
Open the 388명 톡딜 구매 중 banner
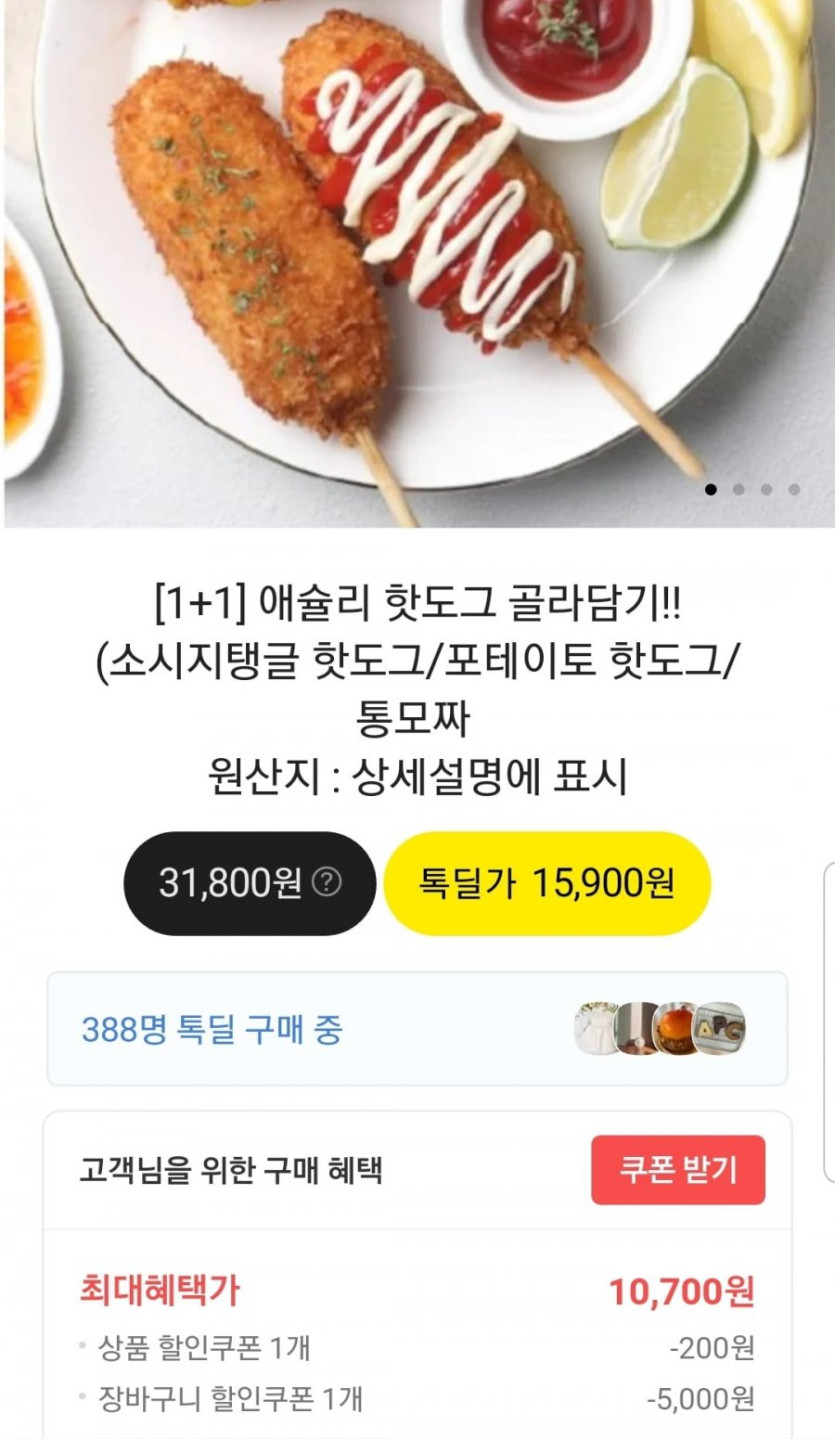pos(417,1028)
